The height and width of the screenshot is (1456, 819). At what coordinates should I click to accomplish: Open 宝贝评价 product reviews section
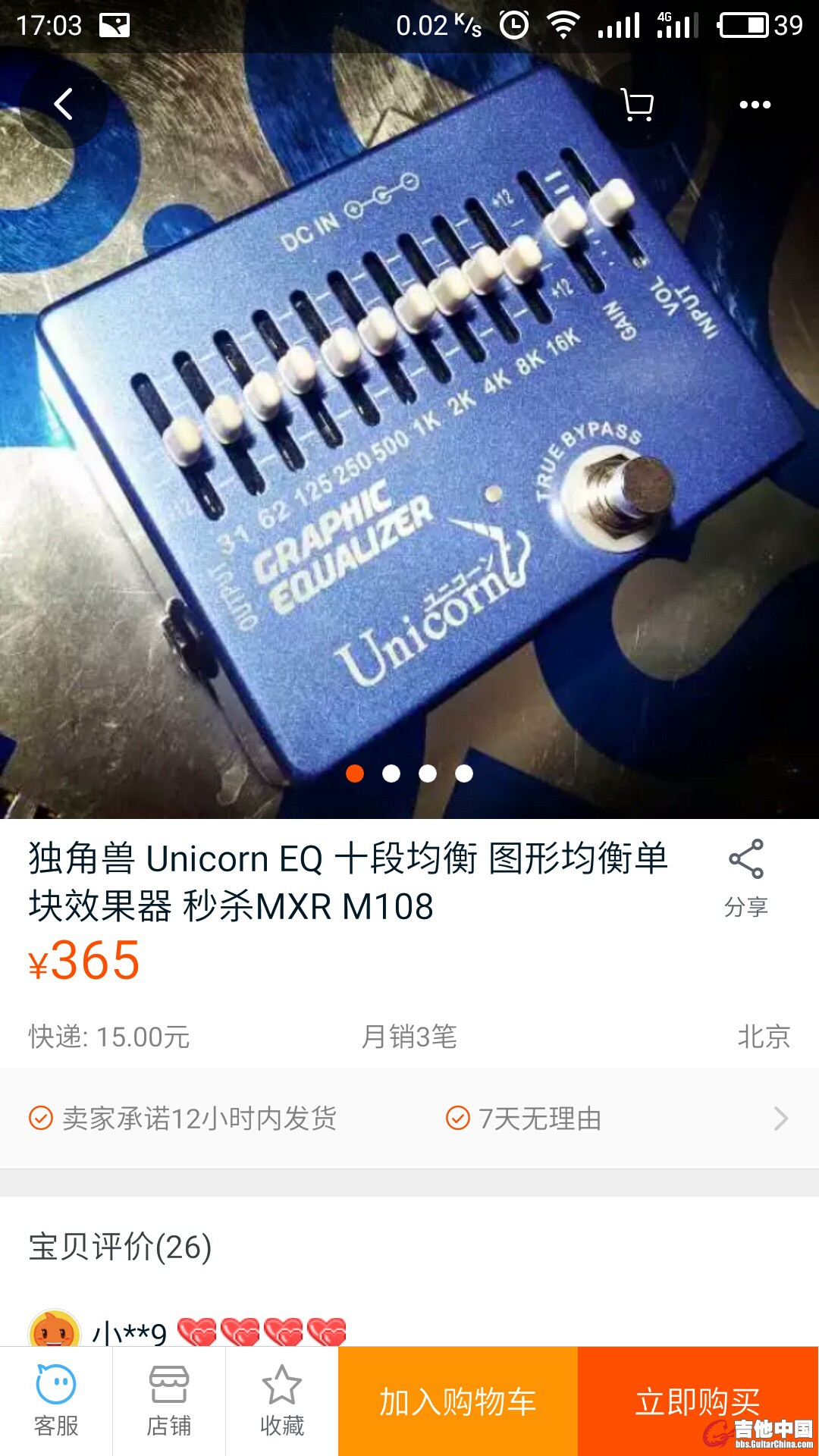coord(121,1247)
